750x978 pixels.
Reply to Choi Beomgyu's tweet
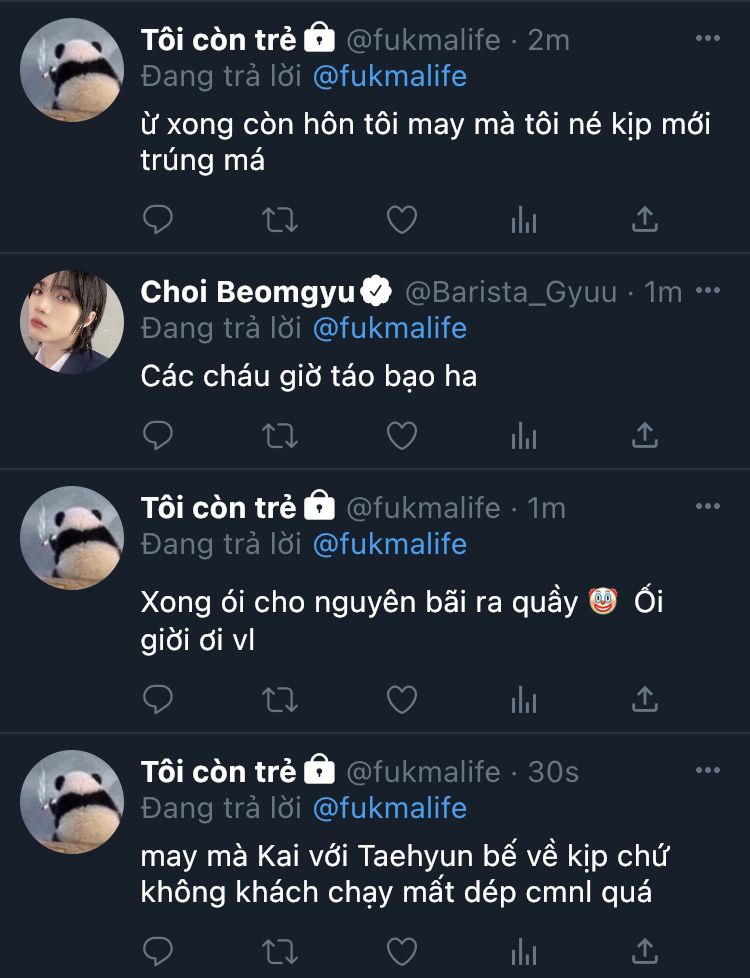[x=158, y=435]
